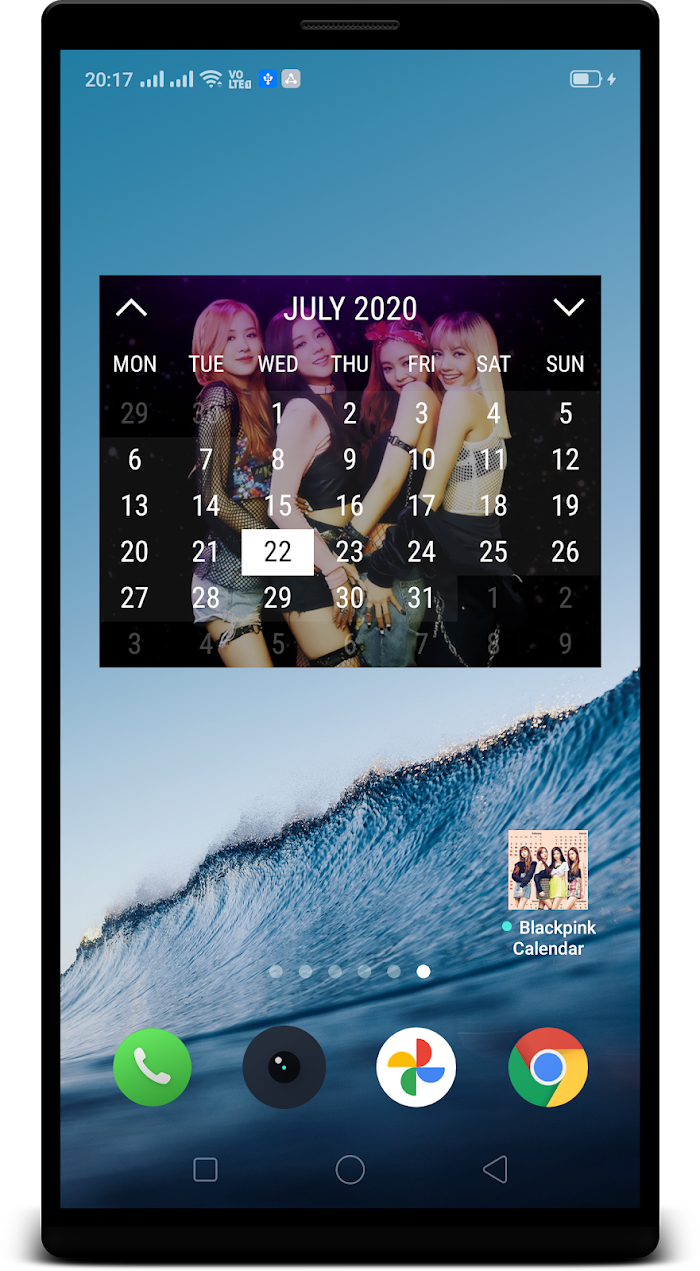Image resolution: width=700 pixels, height=1271 pixels.
Task: Open the Blackpink Calendar app
Action: click(548, 893)
